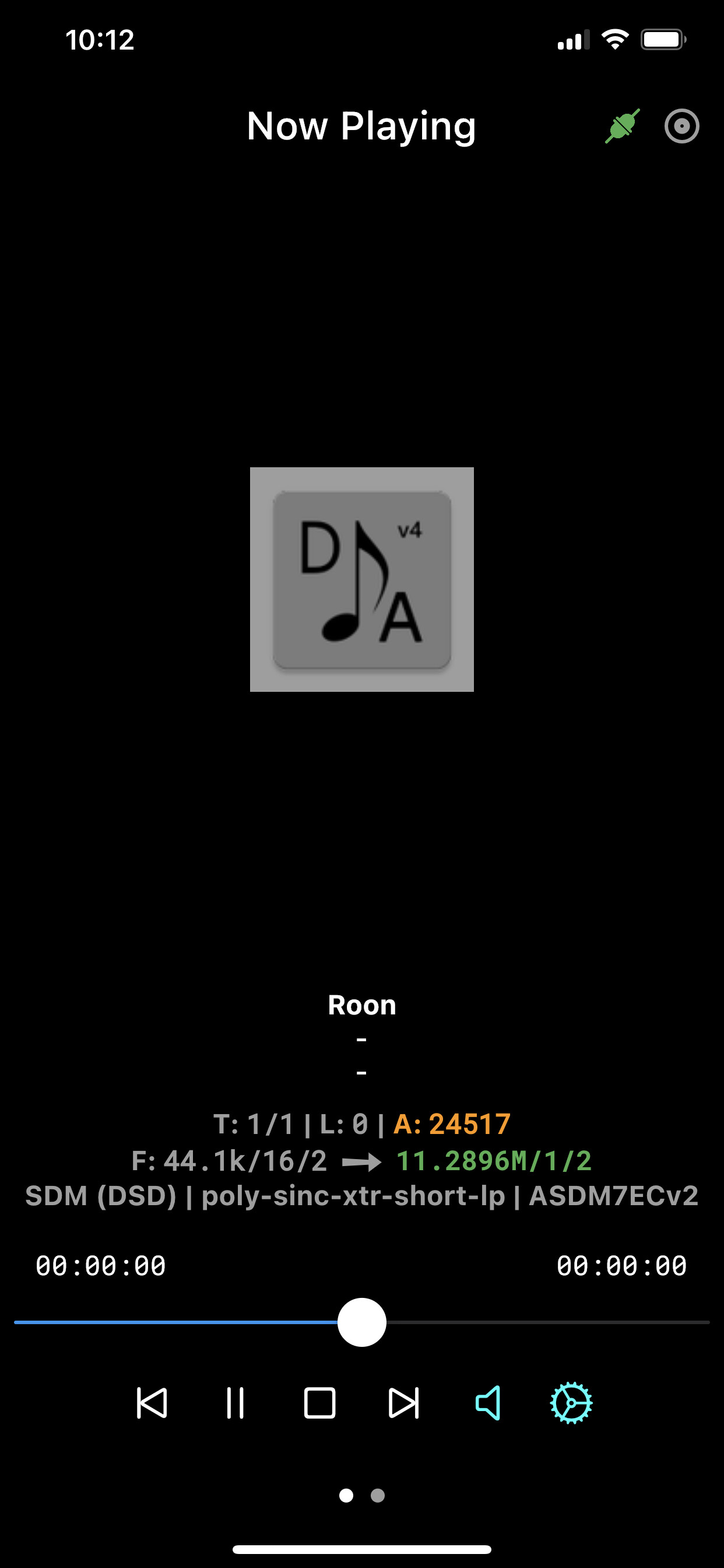Tap the second page indicator dot
The width and height of the screenshot is (724, 1568).
click(378, 1495)
